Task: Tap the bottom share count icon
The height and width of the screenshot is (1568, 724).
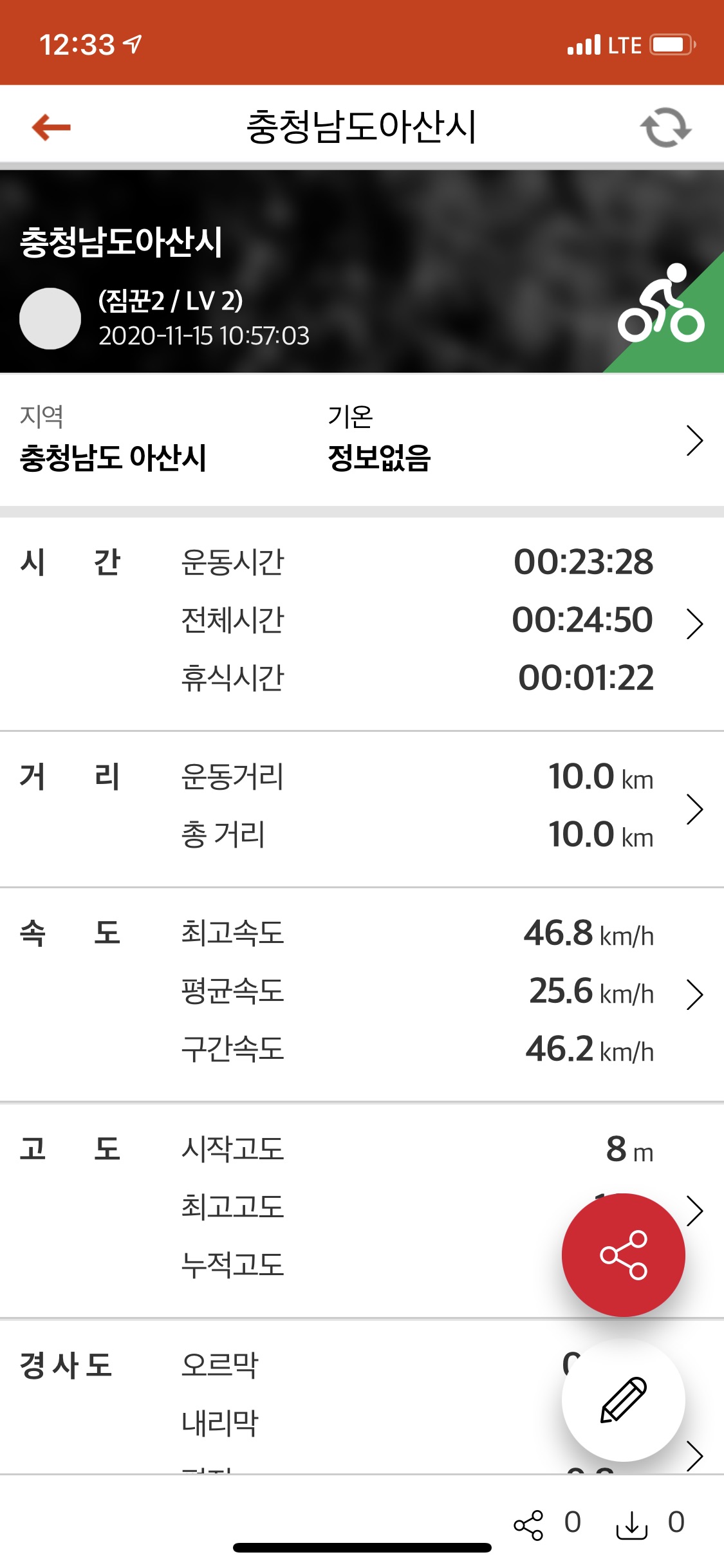Action: coord(528,1525)
